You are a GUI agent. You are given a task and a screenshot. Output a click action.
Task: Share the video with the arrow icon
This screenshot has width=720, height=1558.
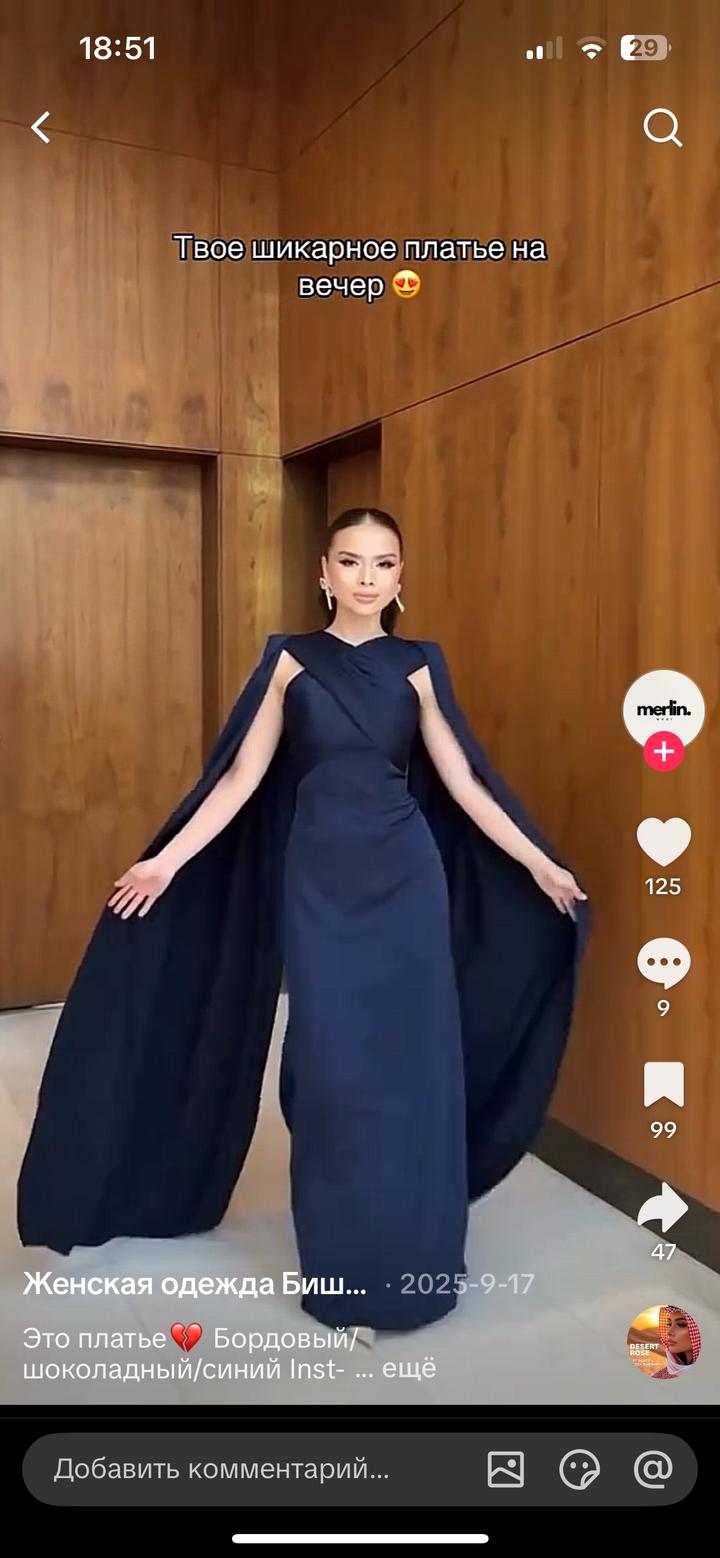point(663,1208)
